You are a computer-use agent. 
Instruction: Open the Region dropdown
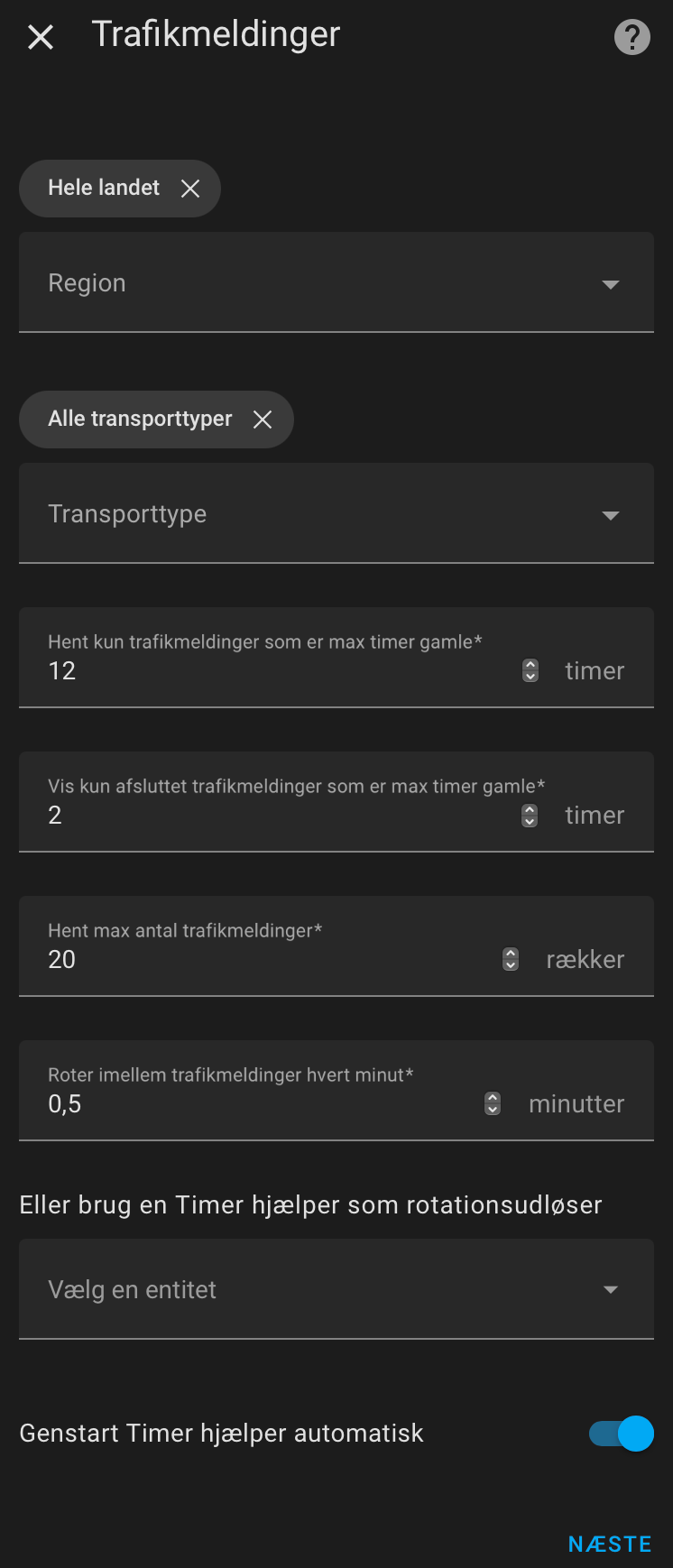[x=611, y=282]
